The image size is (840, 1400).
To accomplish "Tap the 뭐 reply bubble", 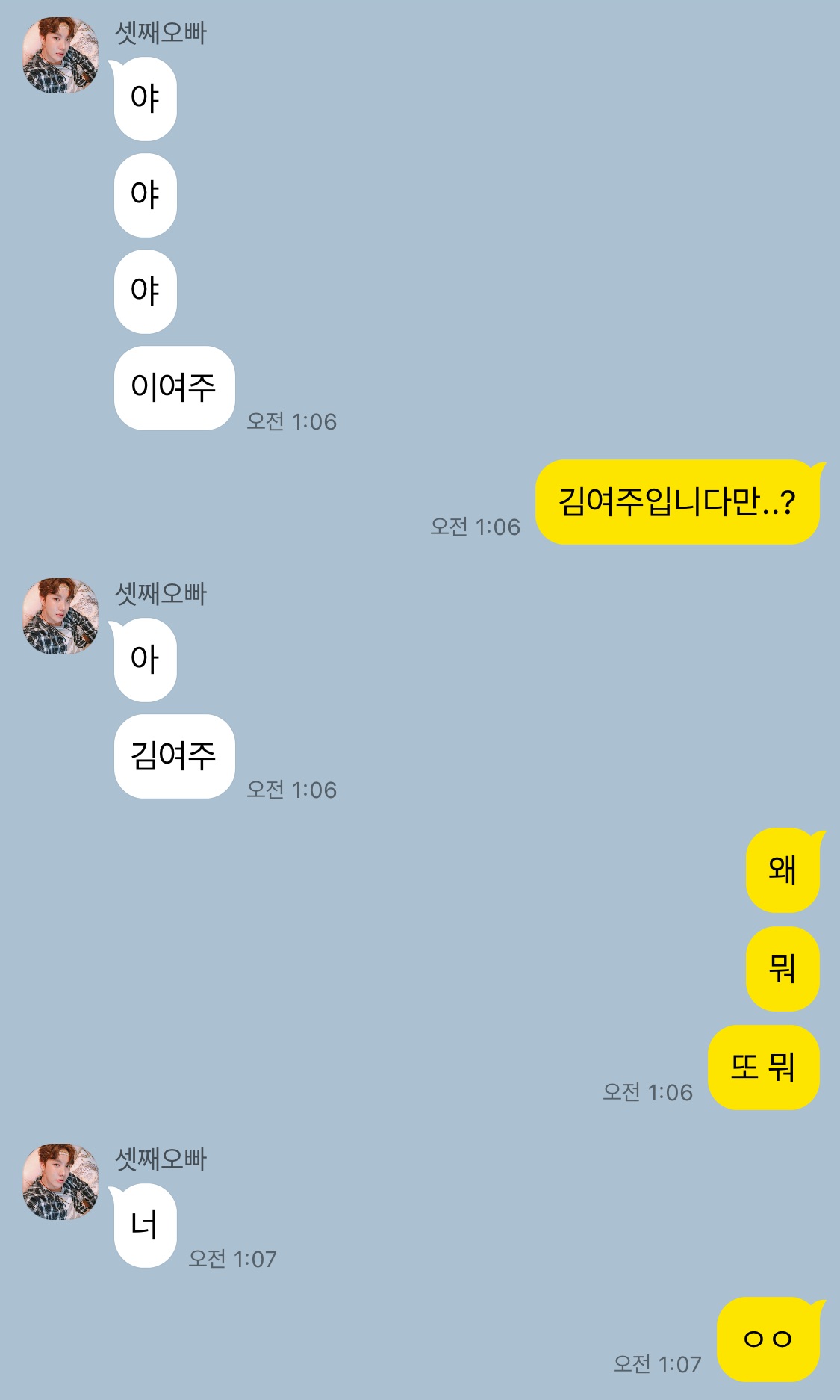I will click(x=780, y=970).
